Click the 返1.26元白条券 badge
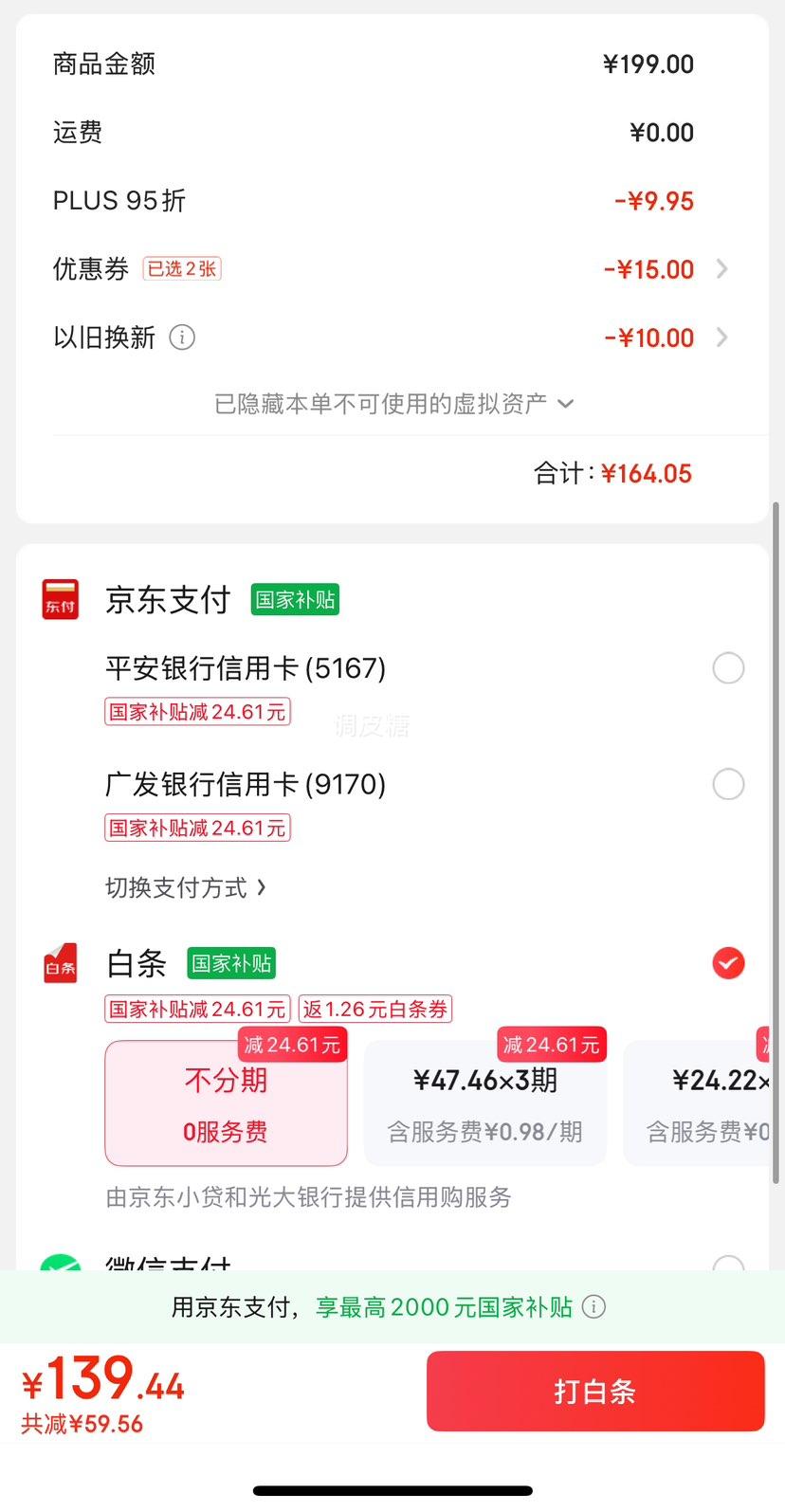Image resolution: width=785 pixels, height=1512 pixels. (374, 1009)
